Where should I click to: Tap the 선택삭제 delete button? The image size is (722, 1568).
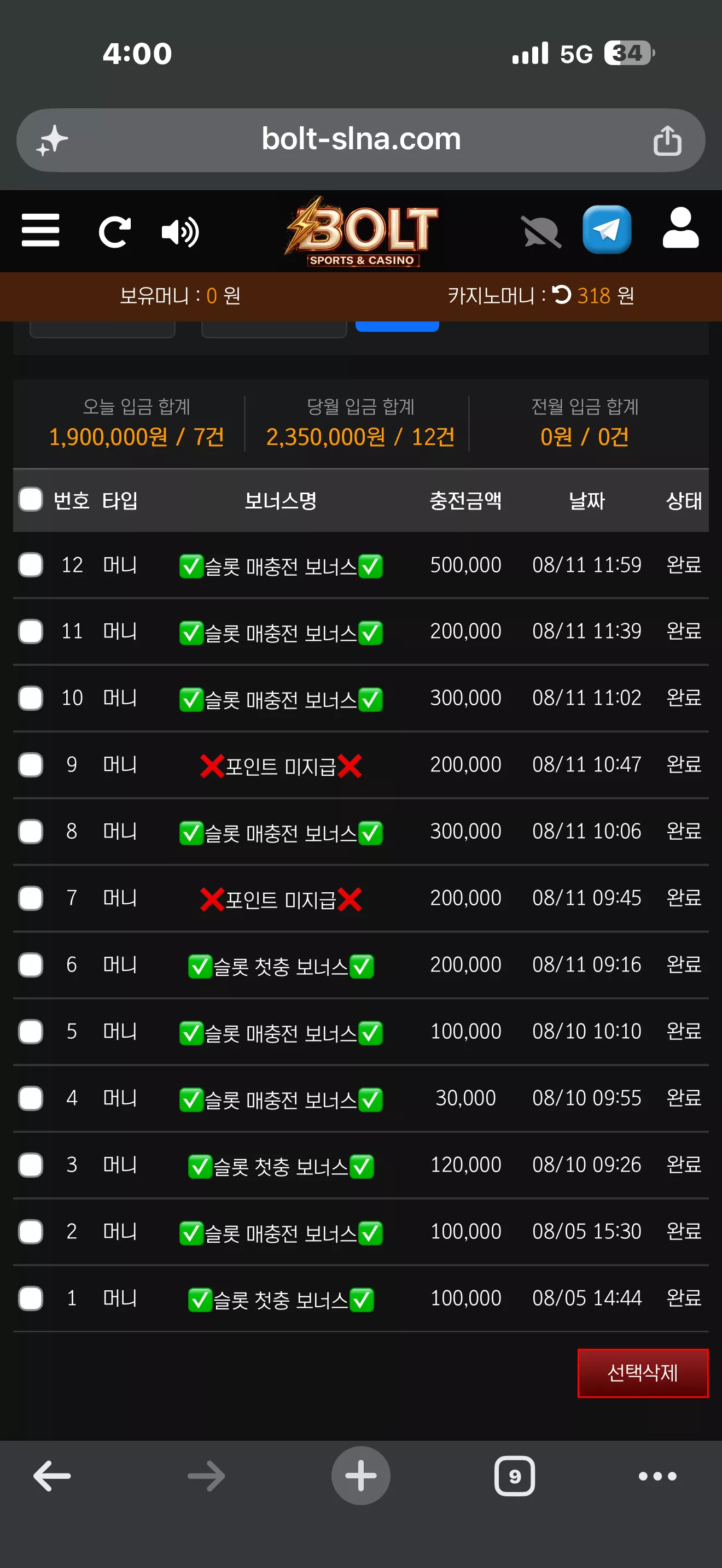(643, 1373)
